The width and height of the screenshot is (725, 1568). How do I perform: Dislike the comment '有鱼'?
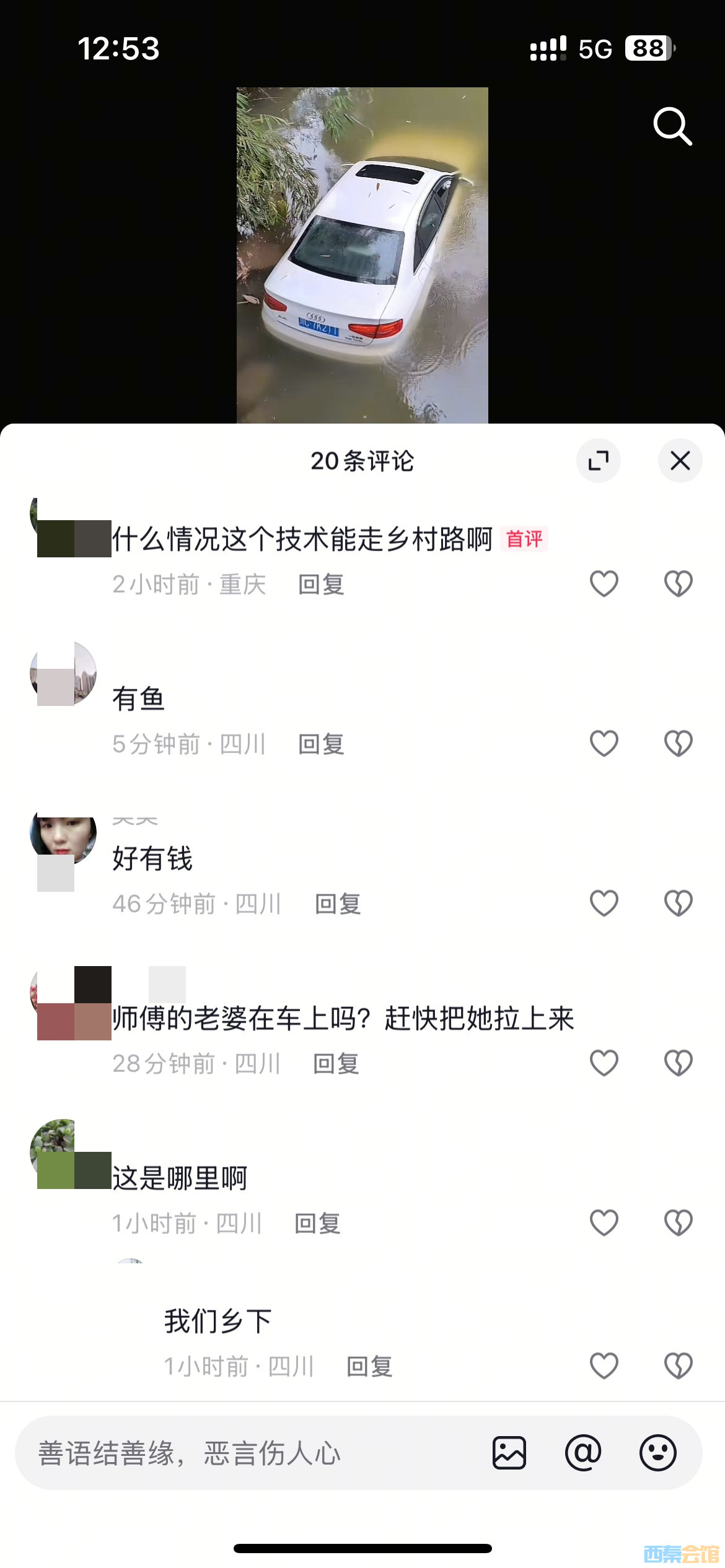[x=678, y=743]
